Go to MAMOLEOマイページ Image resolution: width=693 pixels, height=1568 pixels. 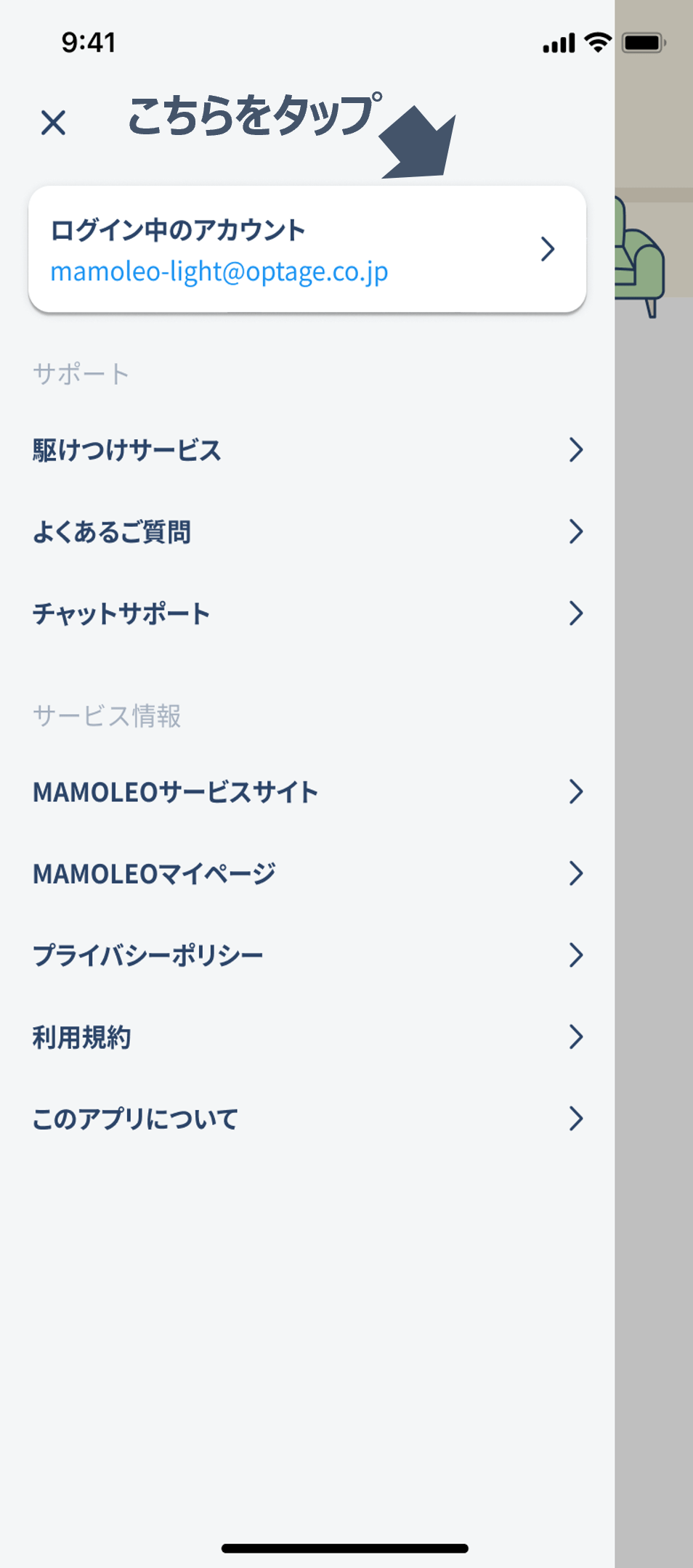click(307, 873)
